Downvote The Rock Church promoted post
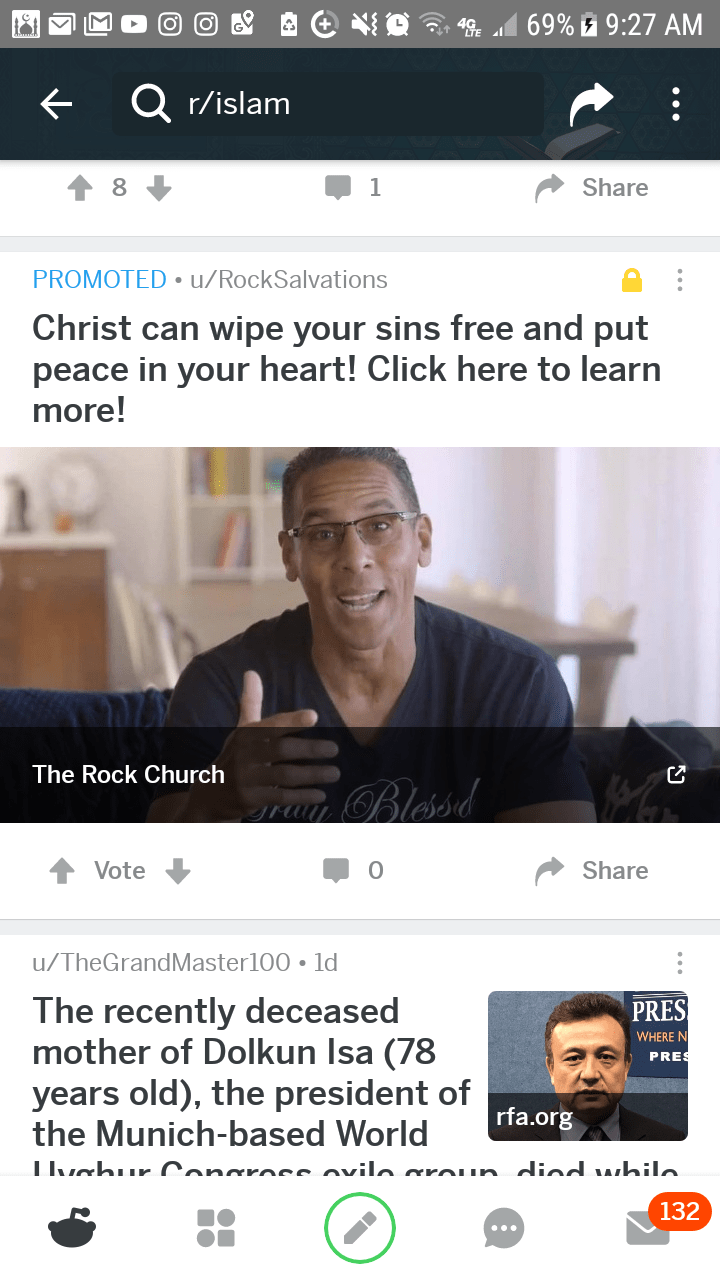720x1280 pixels. point(178,871)
